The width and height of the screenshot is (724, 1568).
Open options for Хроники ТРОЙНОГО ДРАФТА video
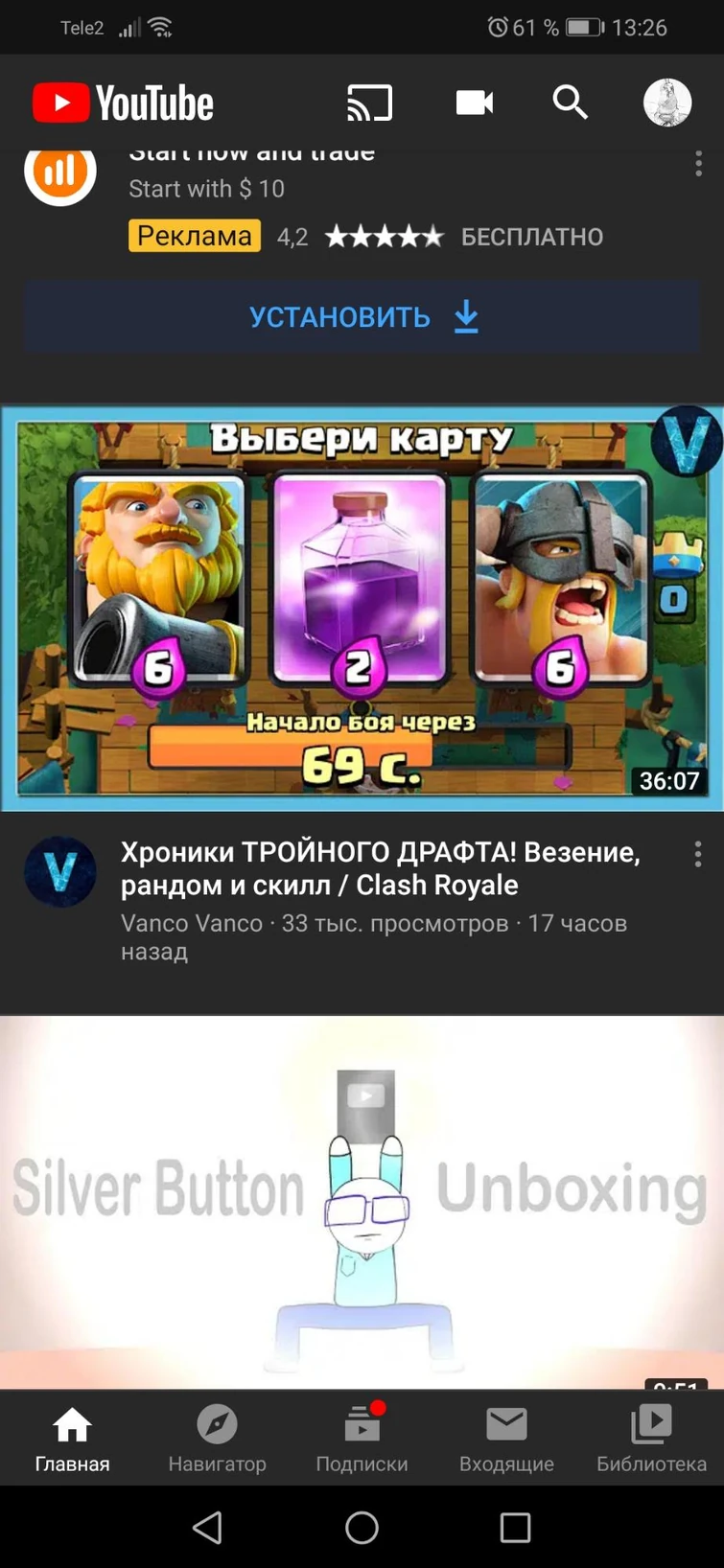point(698,854)
